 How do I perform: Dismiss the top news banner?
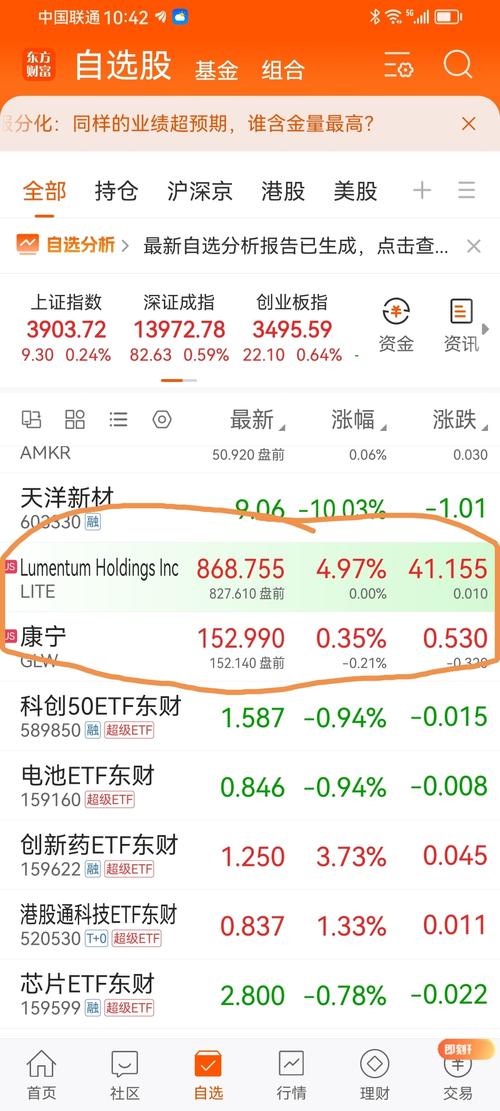point(468,124)
